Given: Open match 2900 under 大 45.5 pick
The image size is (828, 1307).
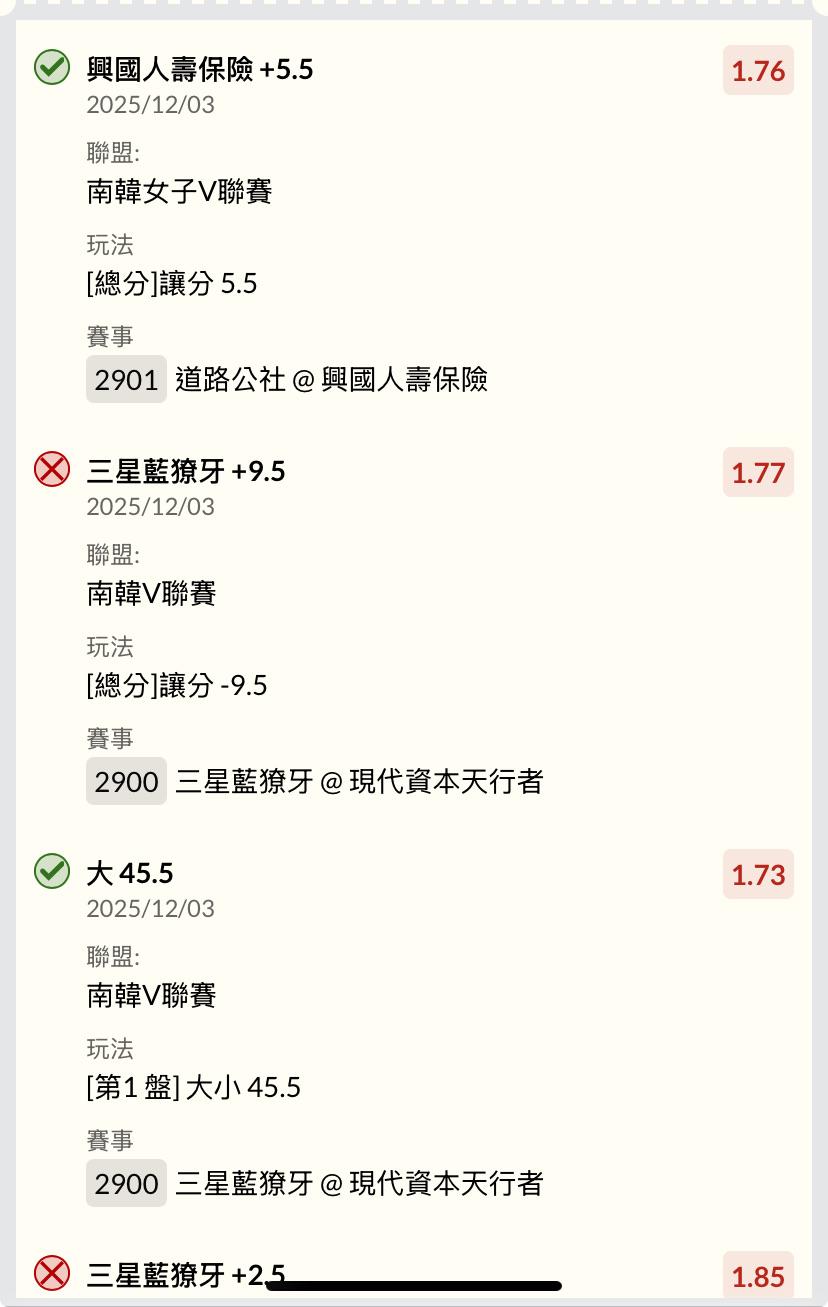Looking at the screenshot, I should click(315, 1184).
